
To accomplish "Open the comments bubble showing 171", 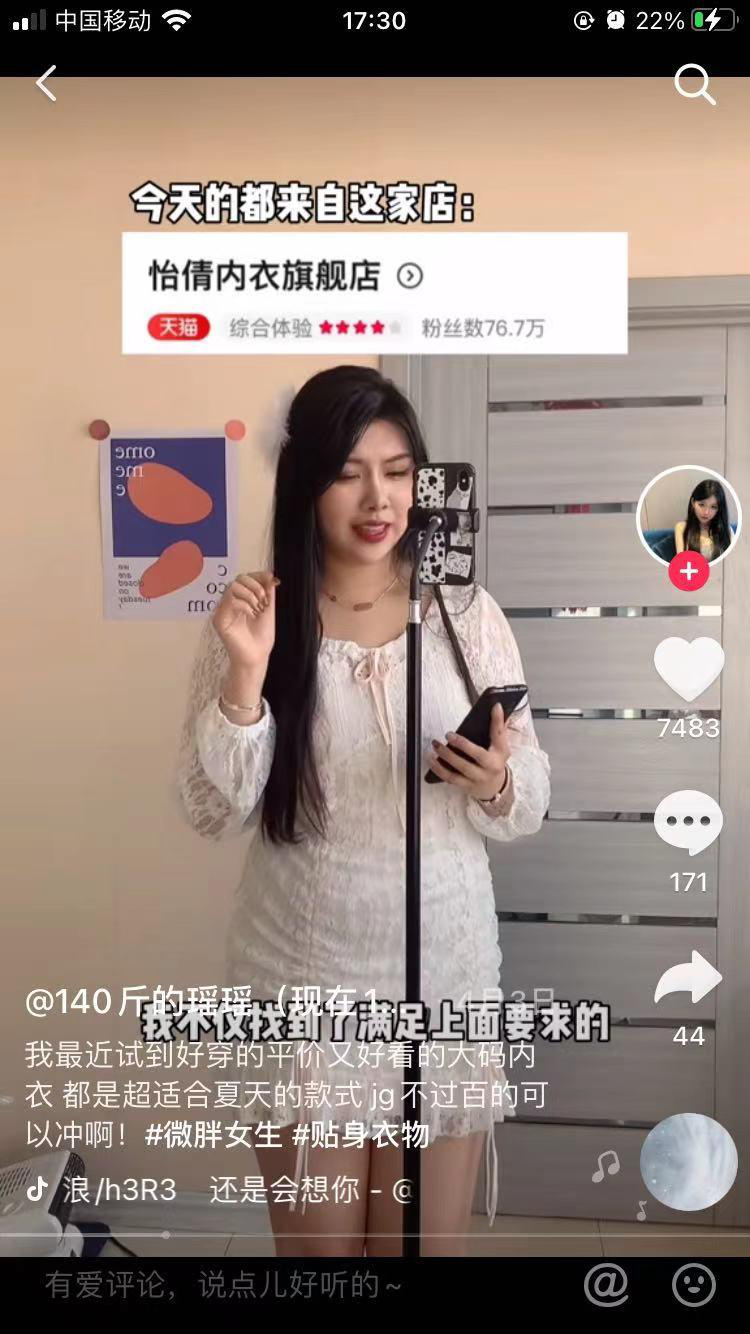I will click(x=688, y=823).
